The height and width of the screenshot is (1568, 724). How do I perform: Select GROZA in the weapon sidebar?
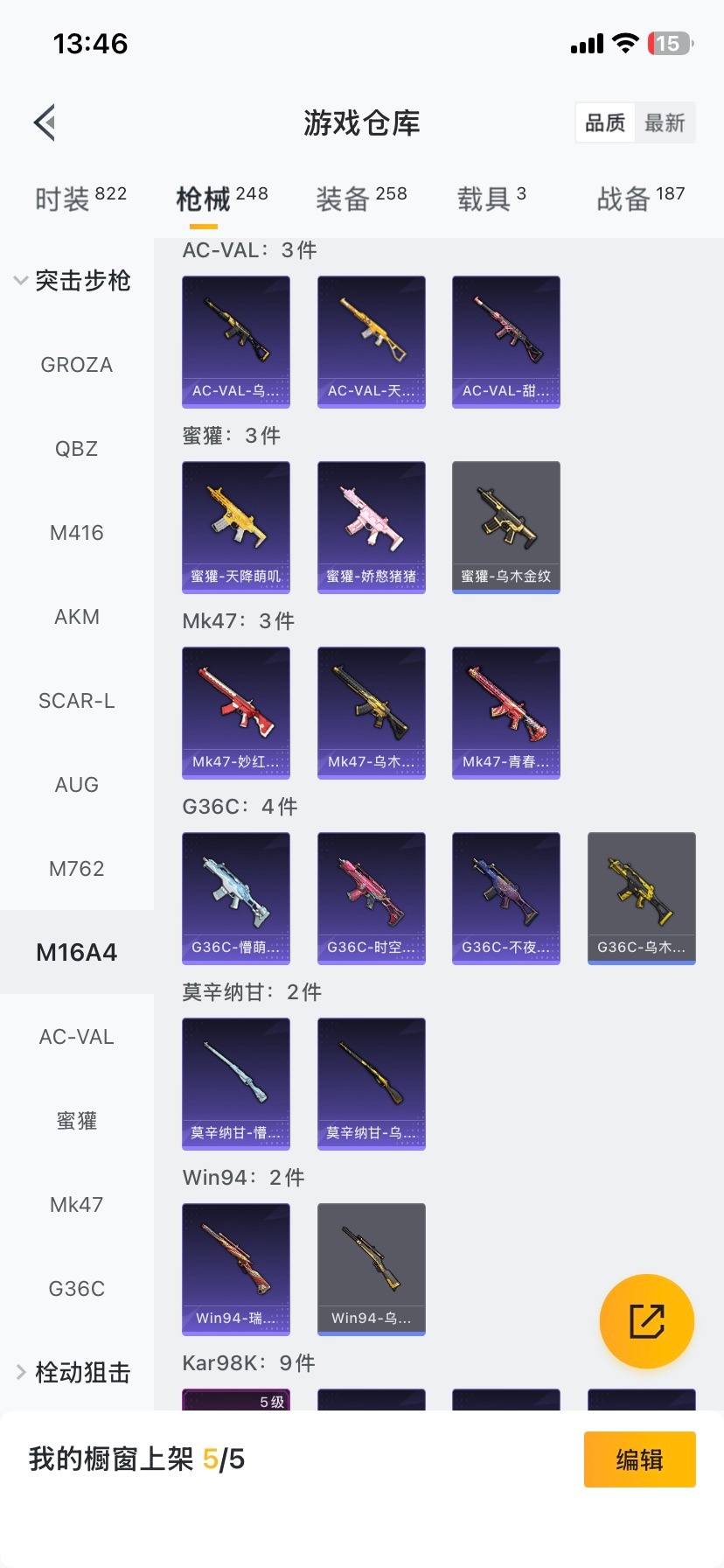pyautogui.click(x=76, y=365)
